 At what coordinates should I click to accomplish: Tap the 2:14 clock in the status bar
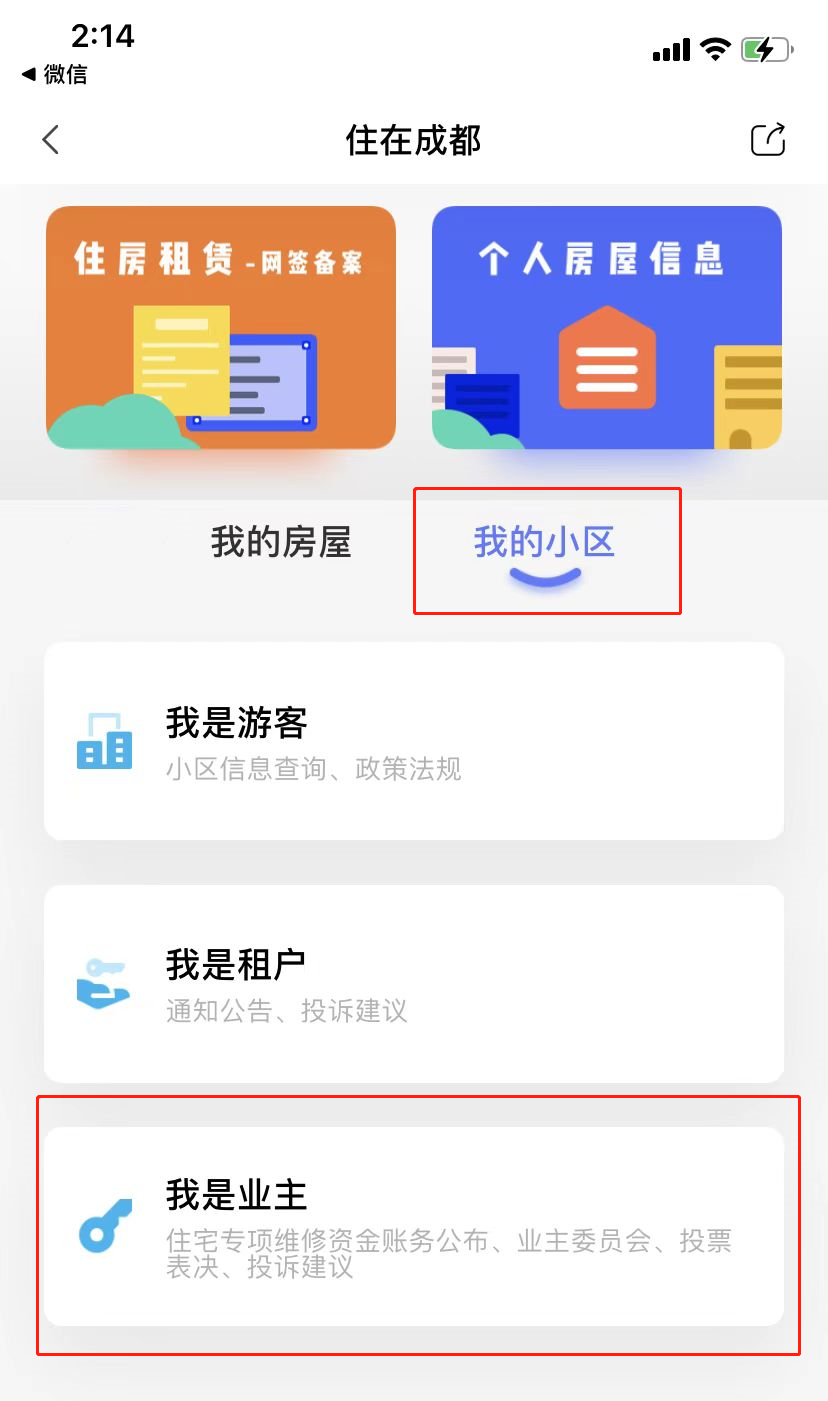[104, 36]
